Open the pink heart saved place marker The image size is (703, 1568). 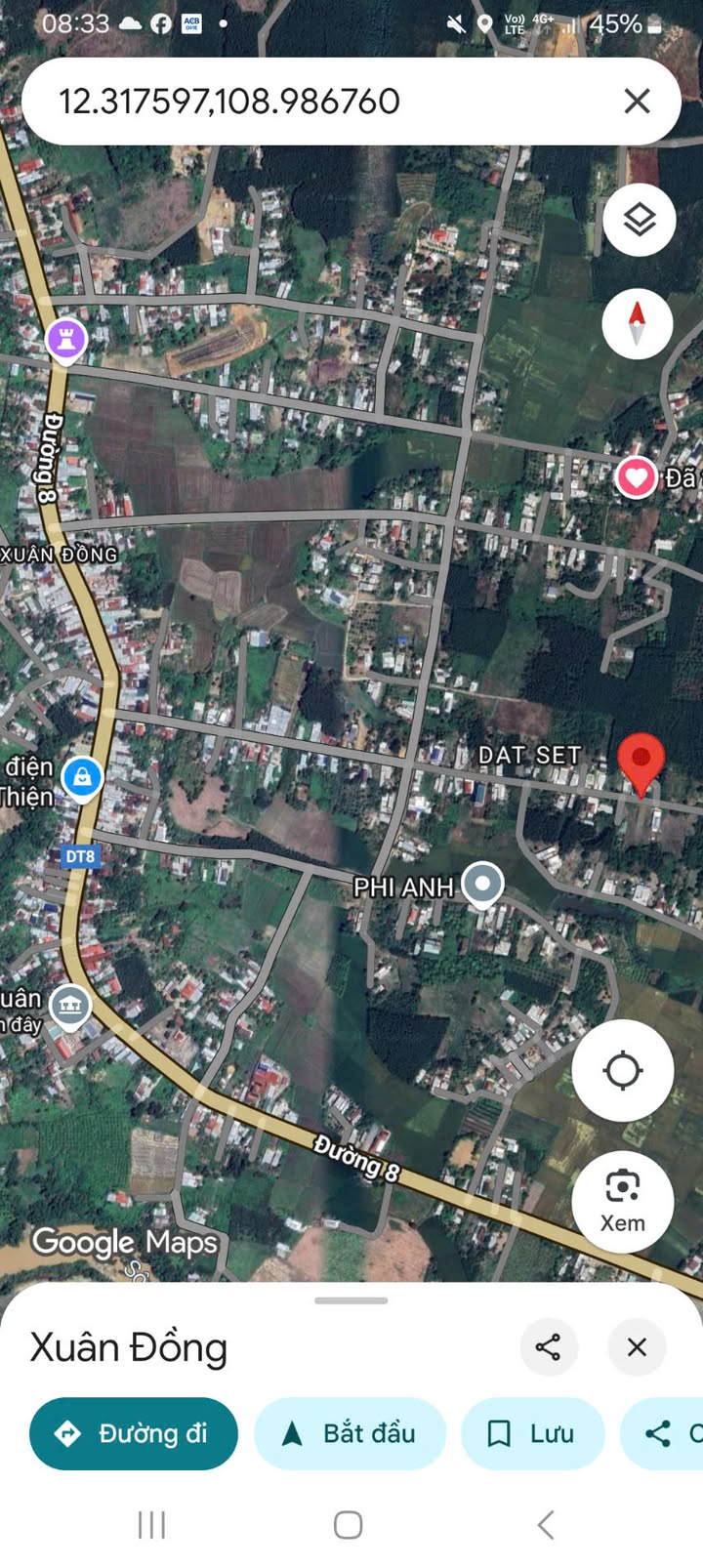tap(636, 477)
